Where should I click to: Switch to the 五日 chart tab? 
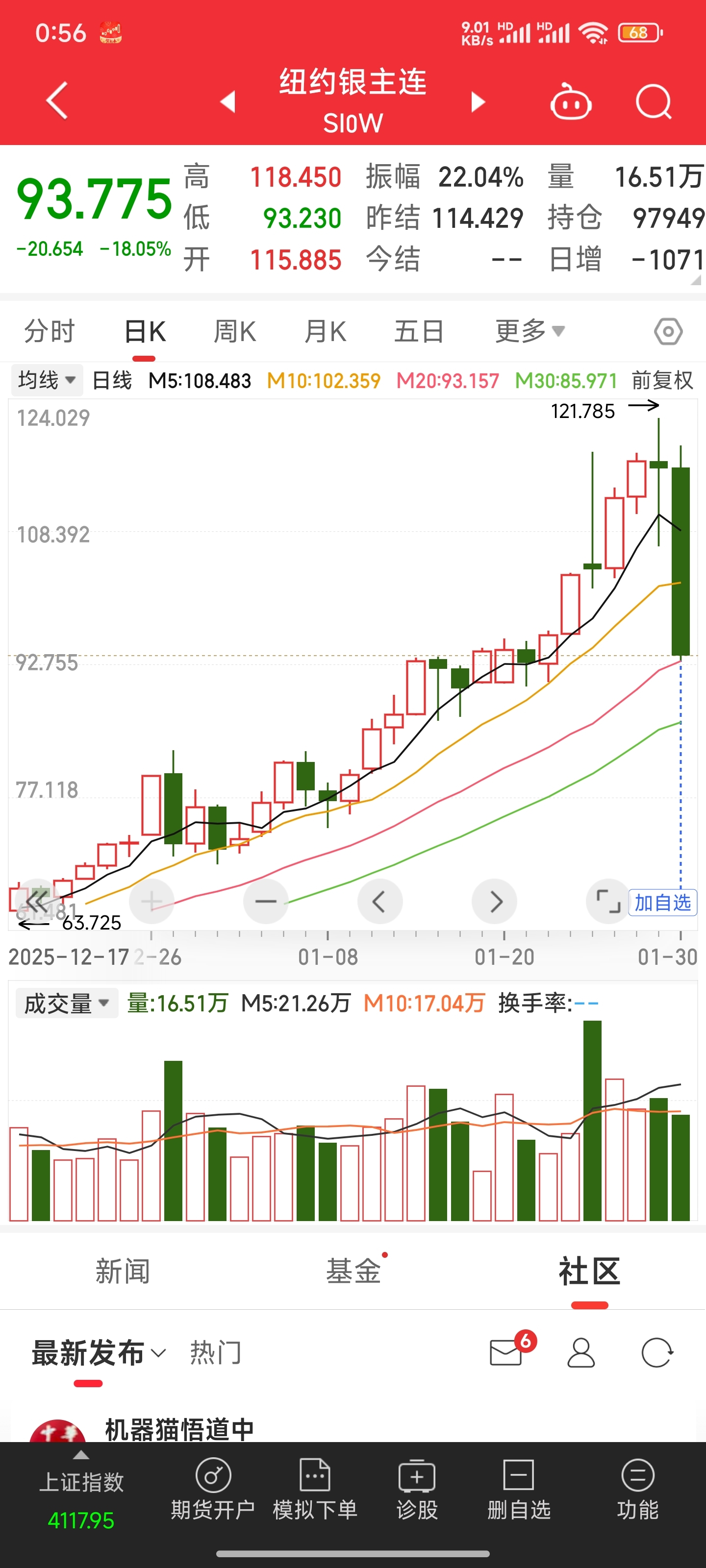(419, 332)
